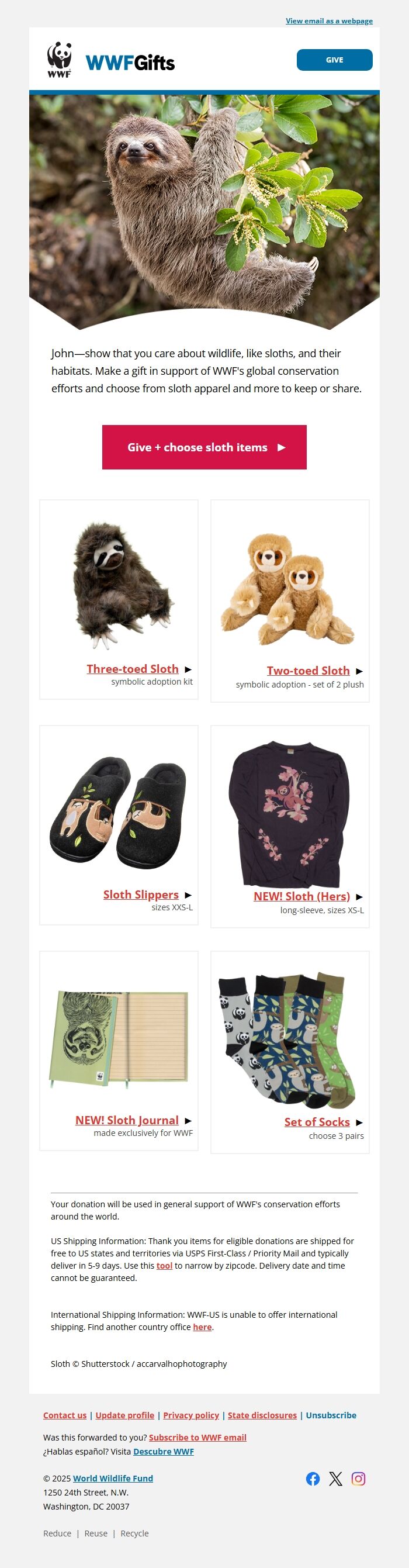
Task: Open State disclosures link
Action: (x=262, y=1415)
